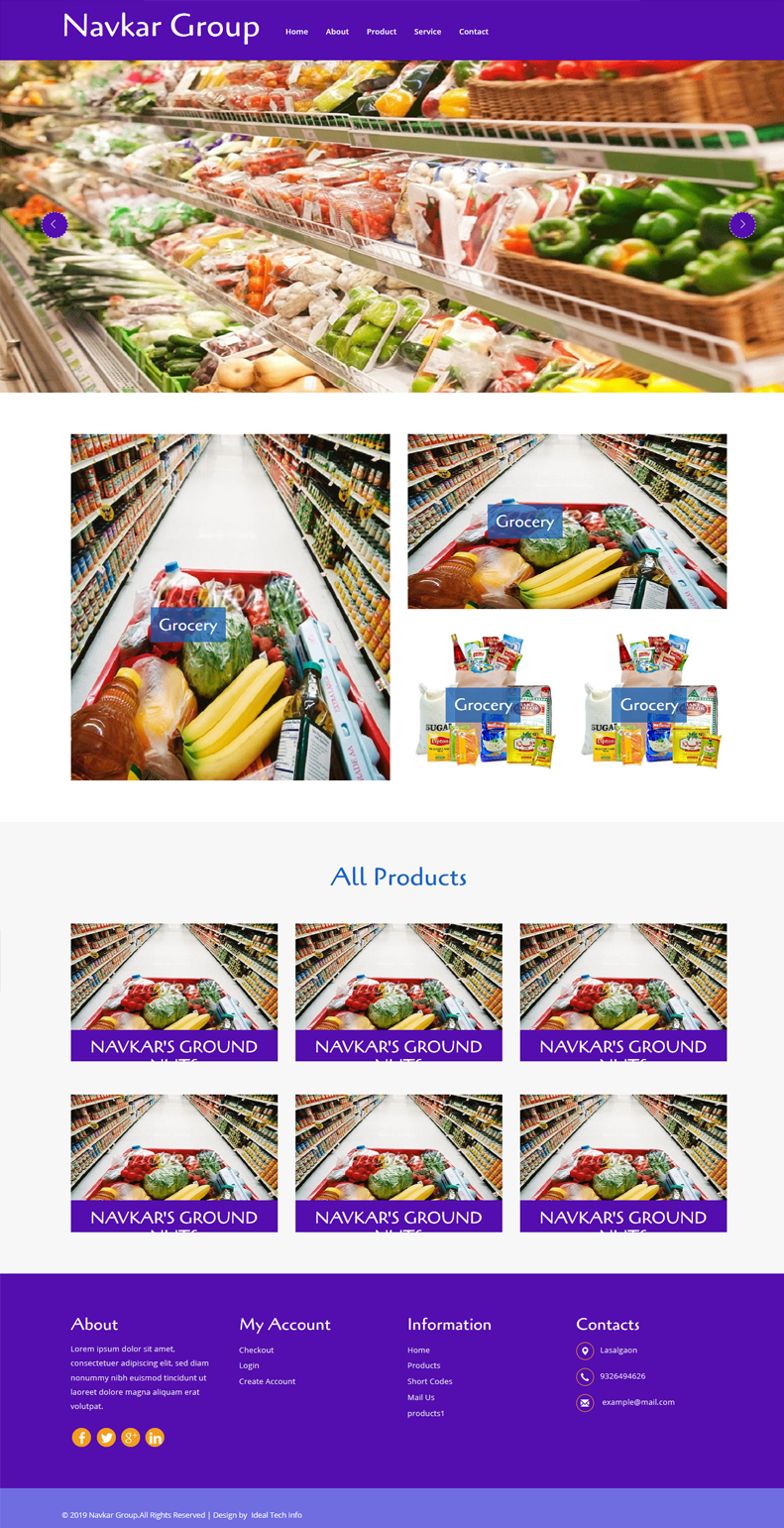Open the products1 footer link

425,1413
